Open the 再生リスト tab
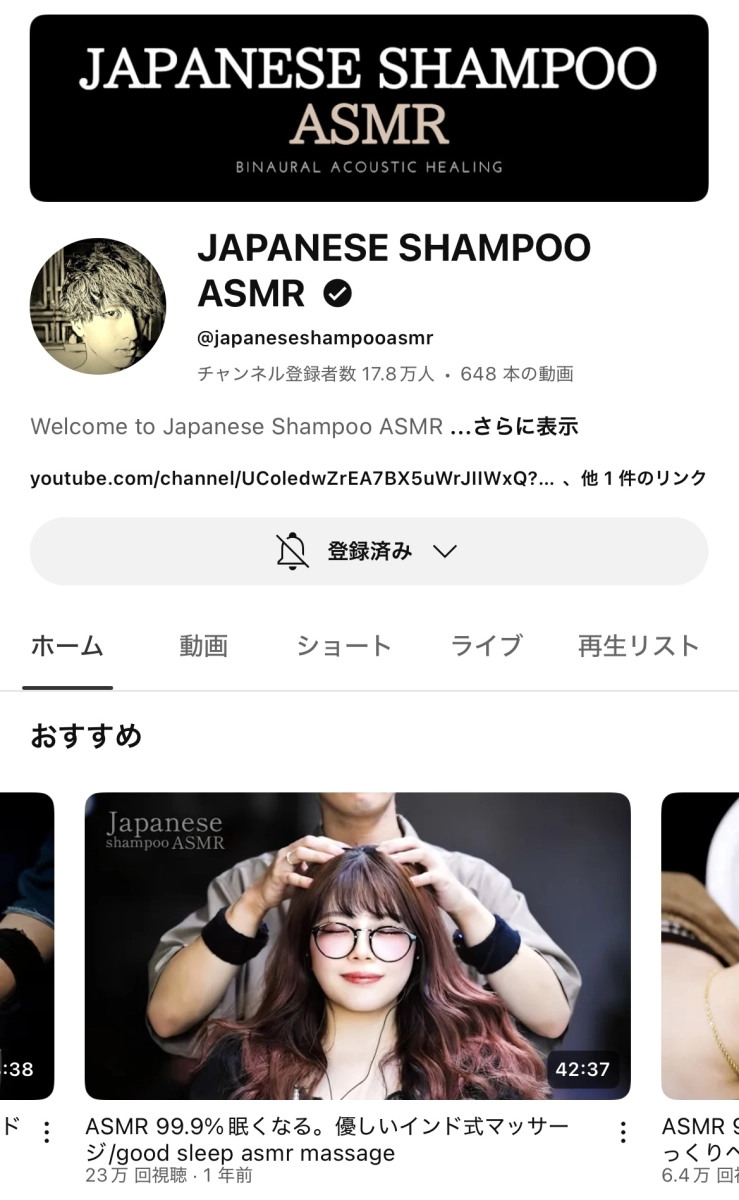Screen dimensions: 739x1200 pyautogui.click(x=637, y=646)
